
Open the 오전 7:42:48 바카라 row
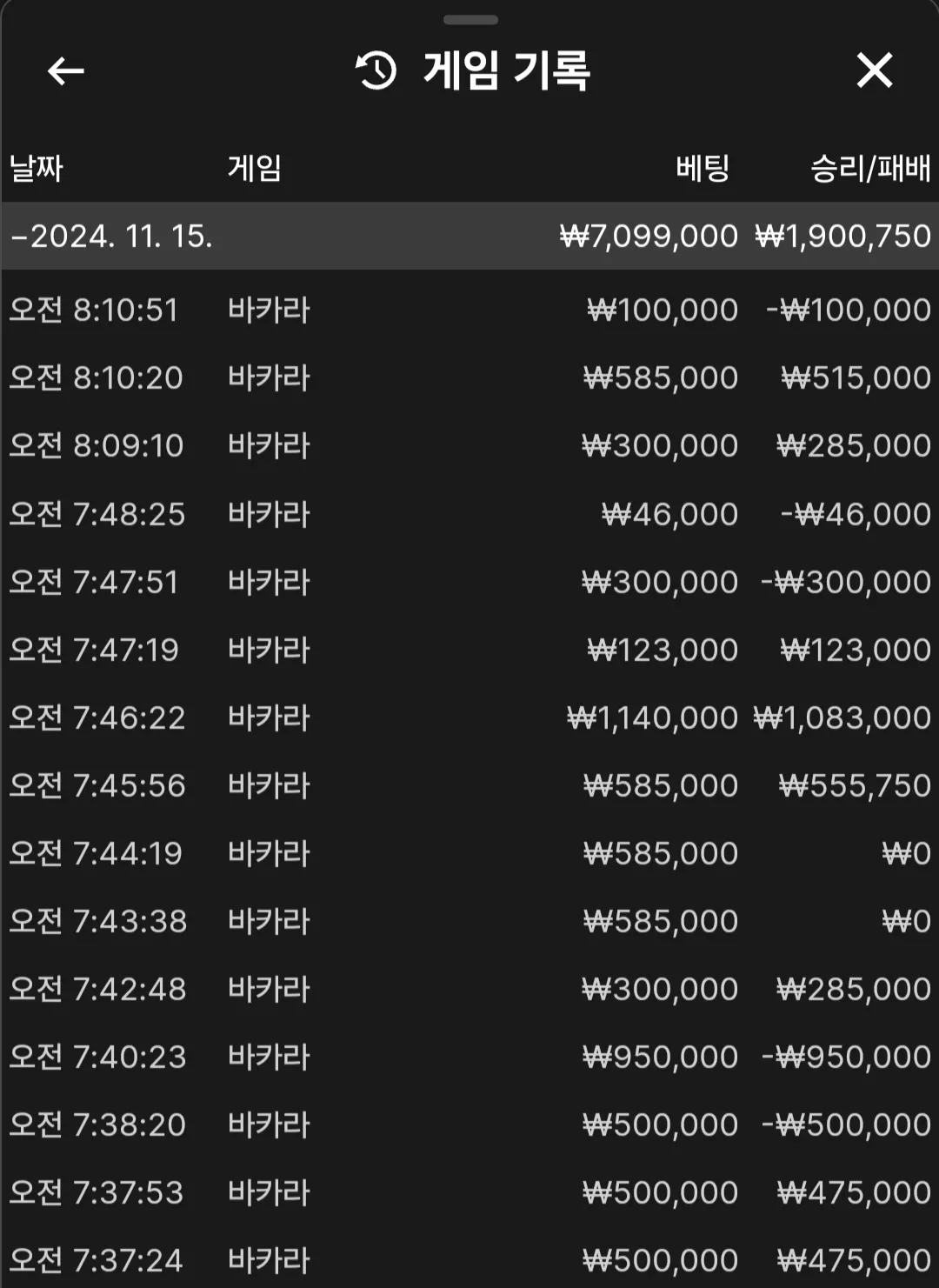click(469, 989)
